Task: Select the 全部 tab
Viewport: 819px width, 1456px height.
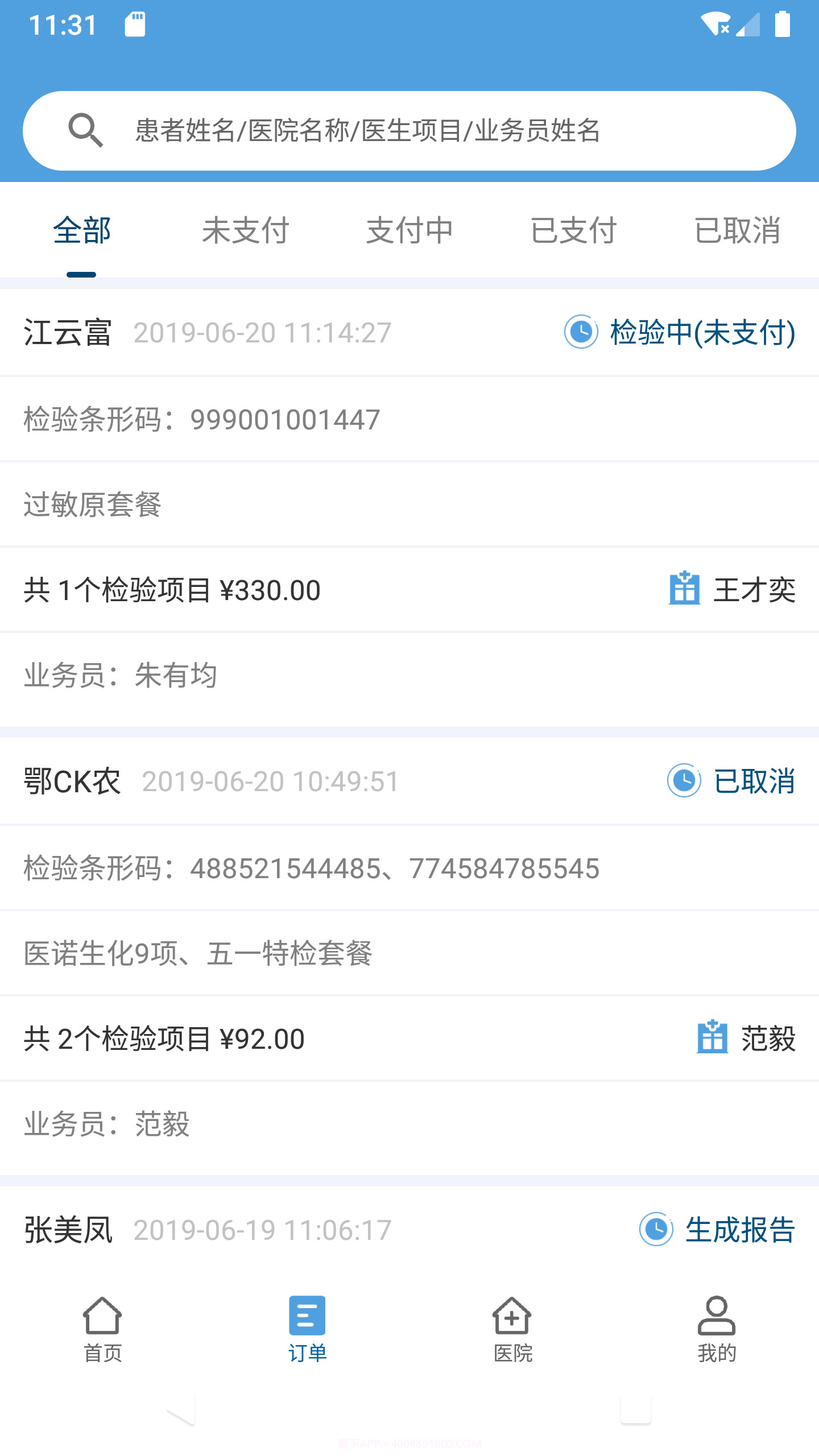Action: coord(82,230)
